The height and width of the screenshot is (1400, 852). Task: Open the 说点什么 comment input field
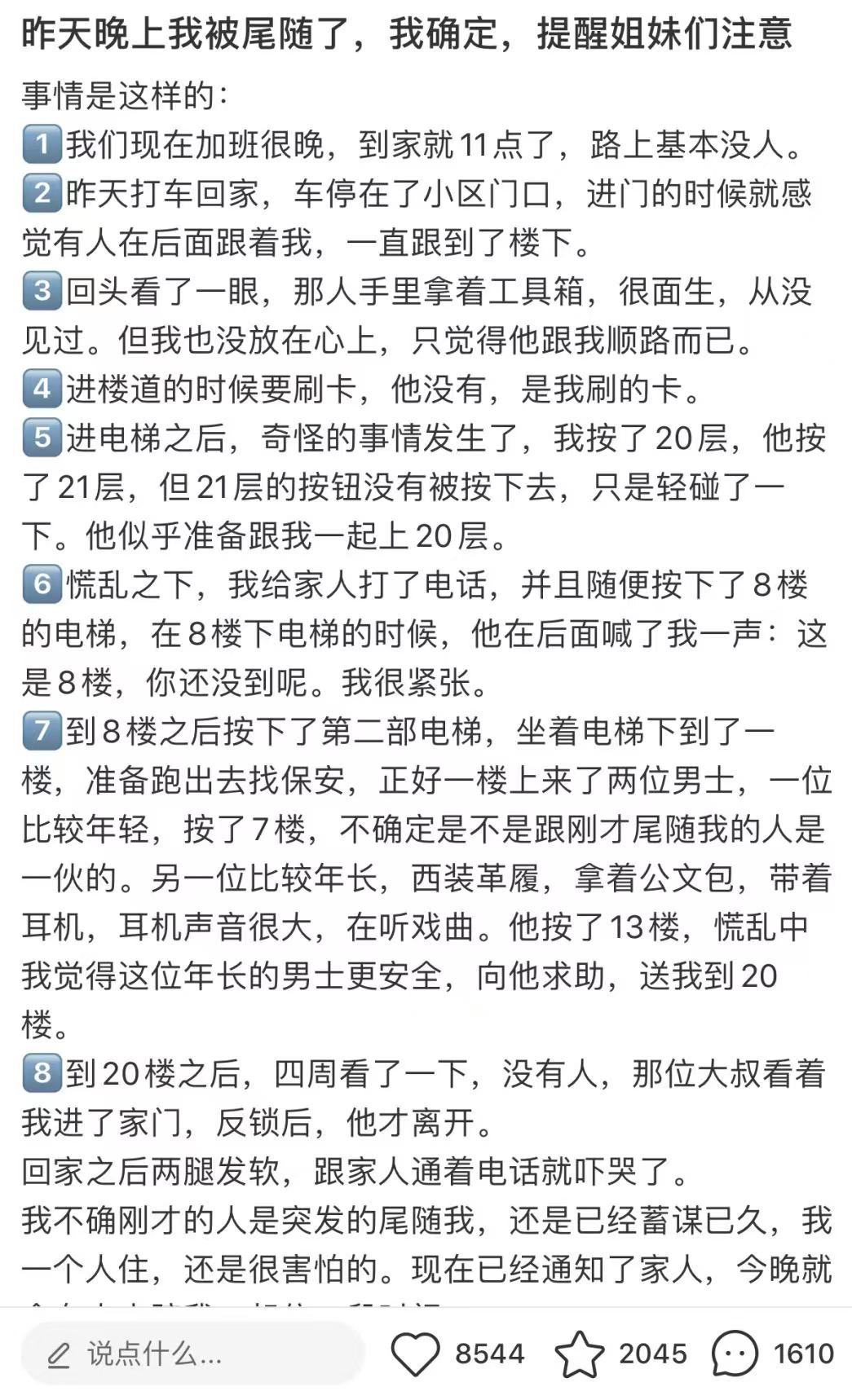192,1354
